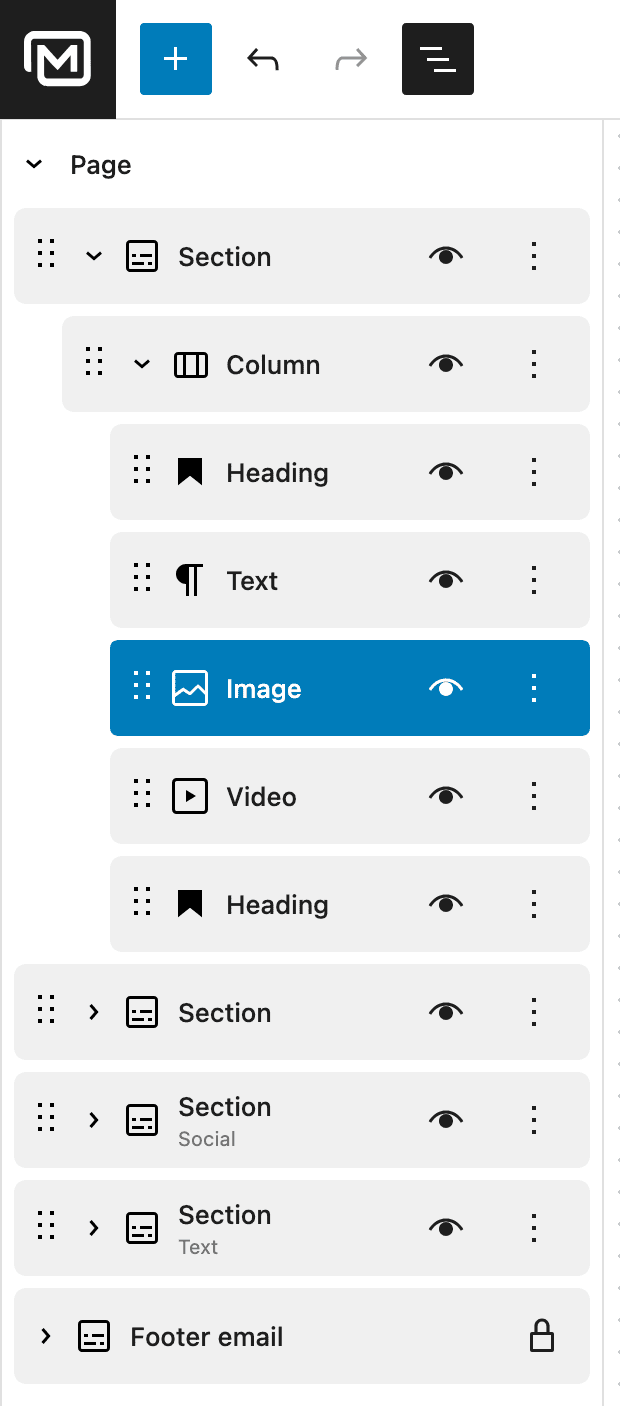
Task: Open options menu for the Column layer
Action: (534, 364)
